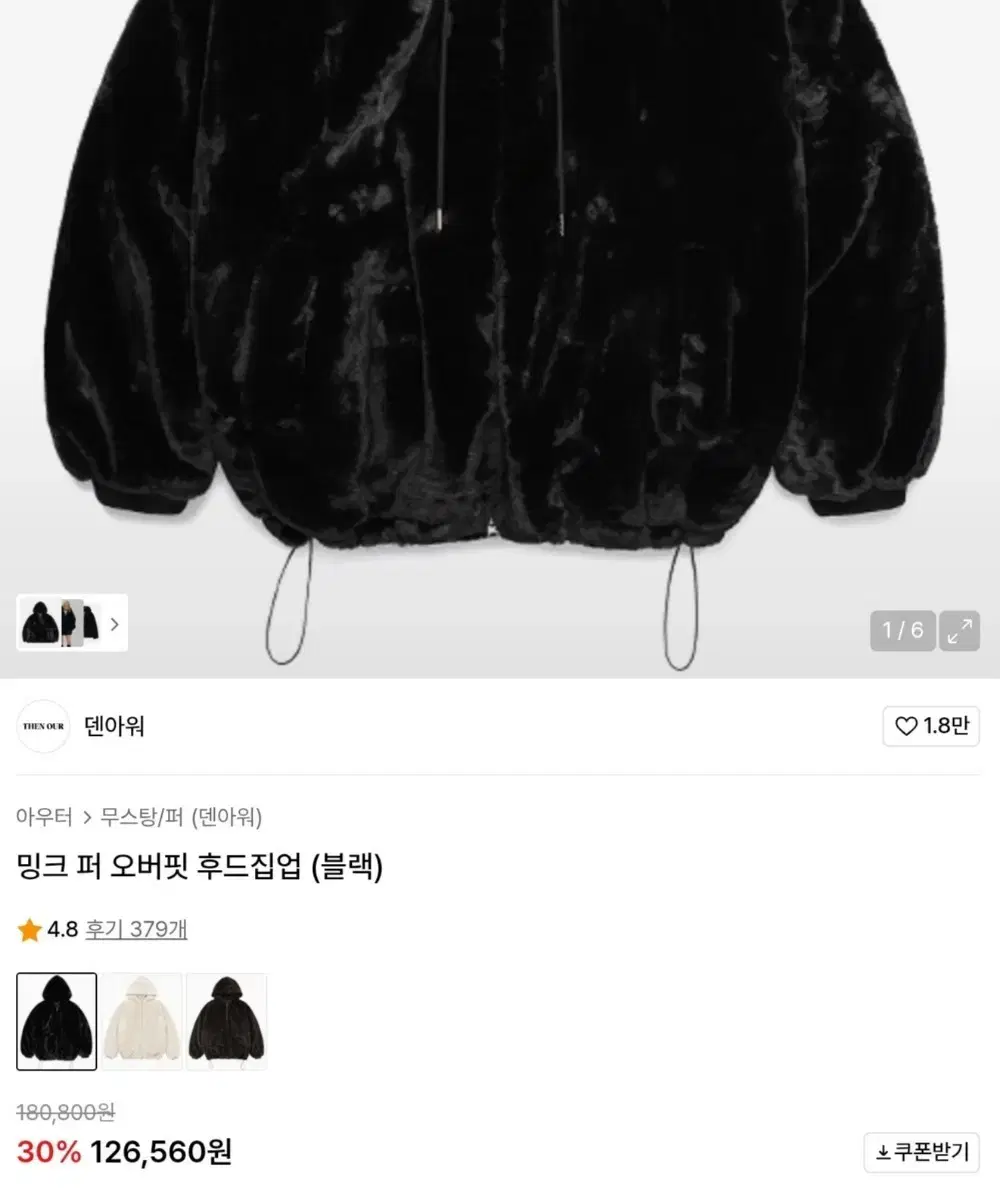Click the small thumbnail preview in the corner

pos(62,624)
